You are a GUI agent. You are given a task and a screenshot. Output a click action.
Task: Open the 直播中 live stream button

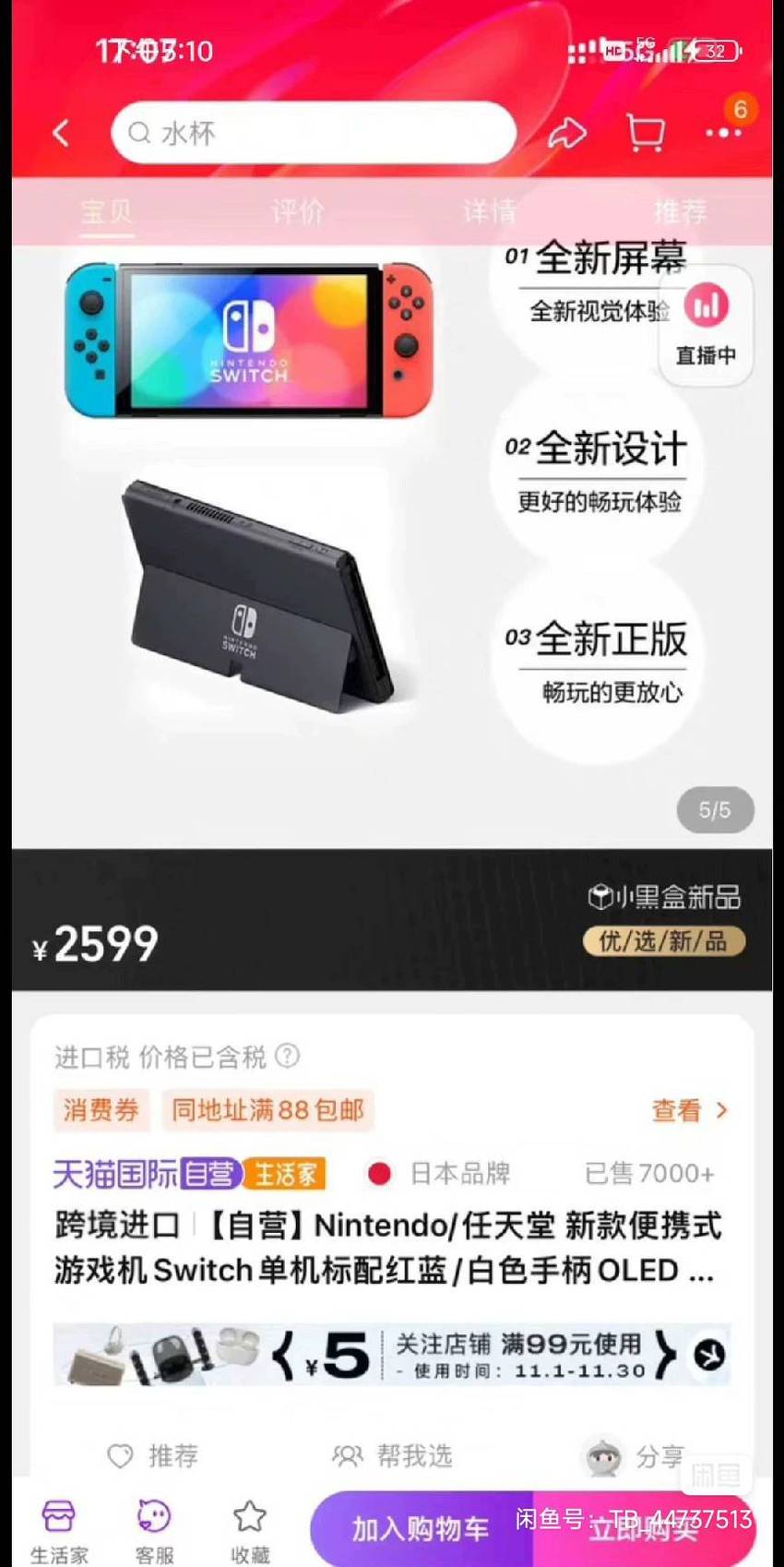click(707, 325)
